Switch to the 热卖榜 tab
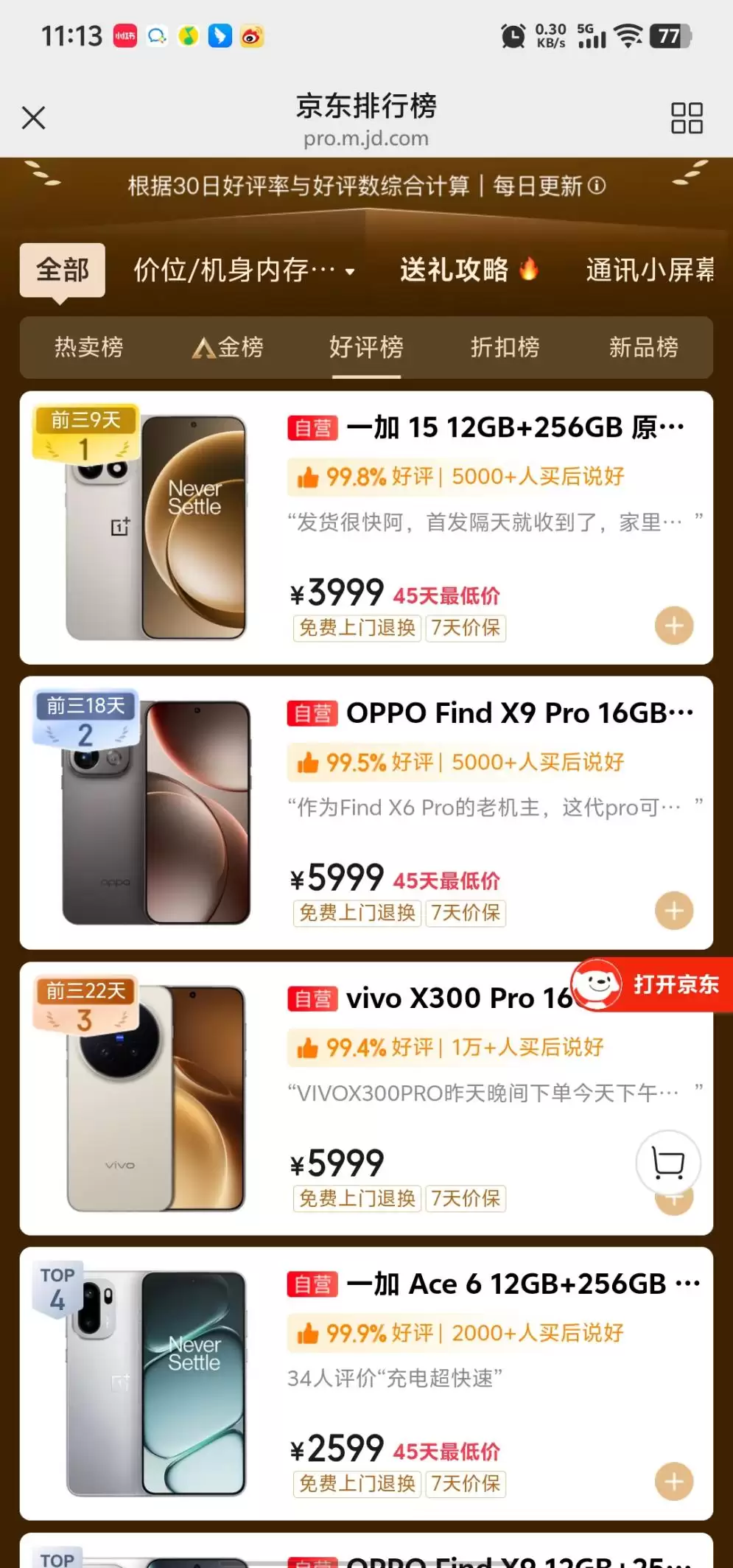This screenshot has height=1568, width=733. click(x=87, y=347)
